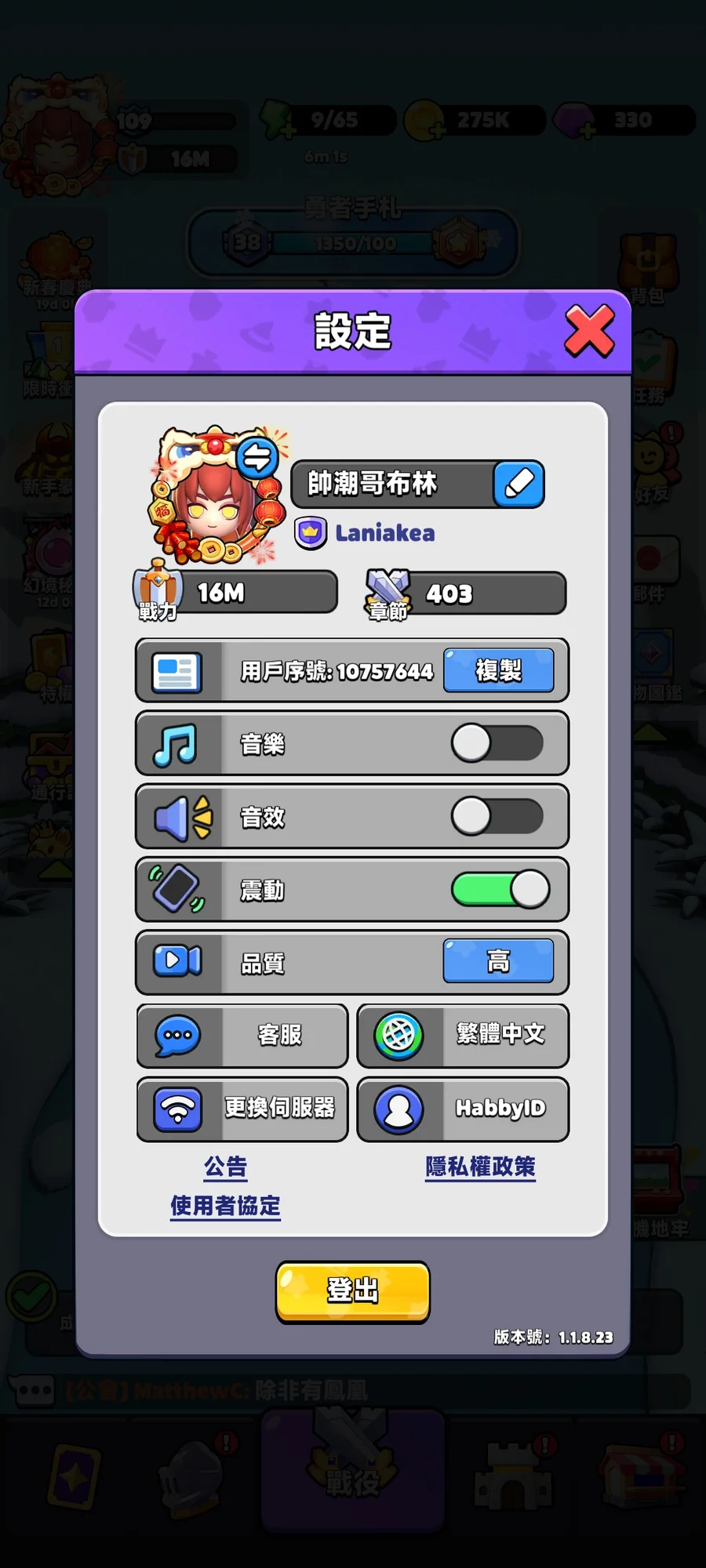The image size is (706, 1568).
Task: Tap the yellow 登出 button
Action: 352,1290
